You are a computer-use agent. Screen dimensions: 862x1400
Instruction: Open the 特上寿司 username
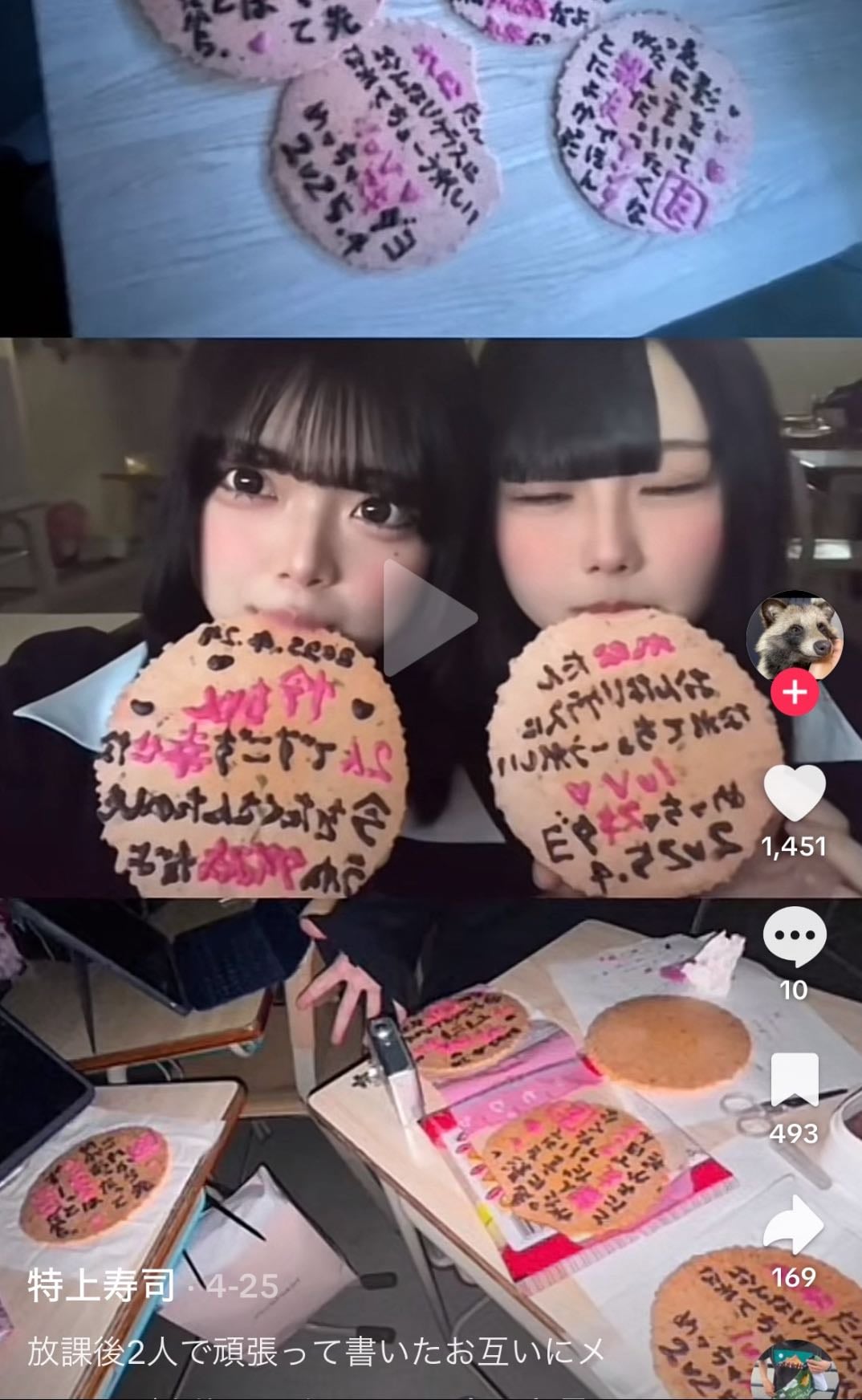click(x=101, y=1285)
